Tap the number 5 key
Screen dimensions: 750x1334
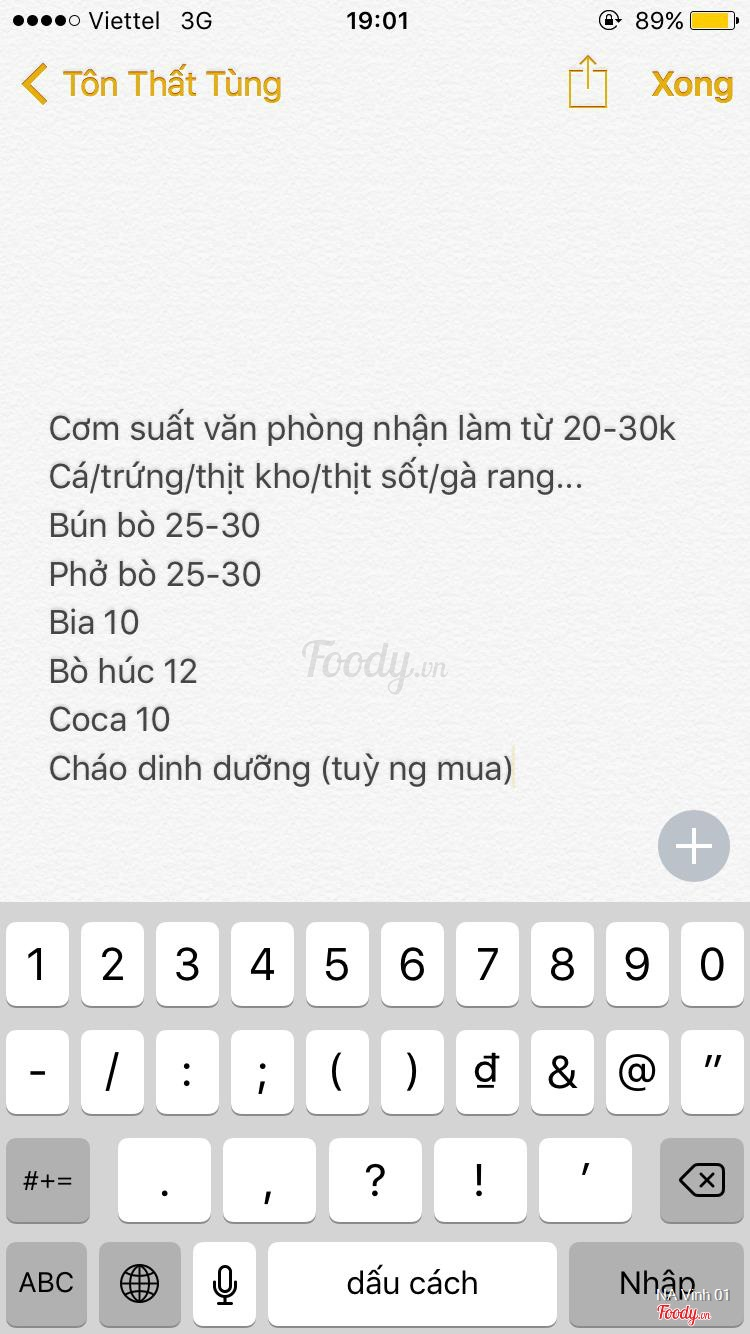pyautogui.click(x=337, y=965)
